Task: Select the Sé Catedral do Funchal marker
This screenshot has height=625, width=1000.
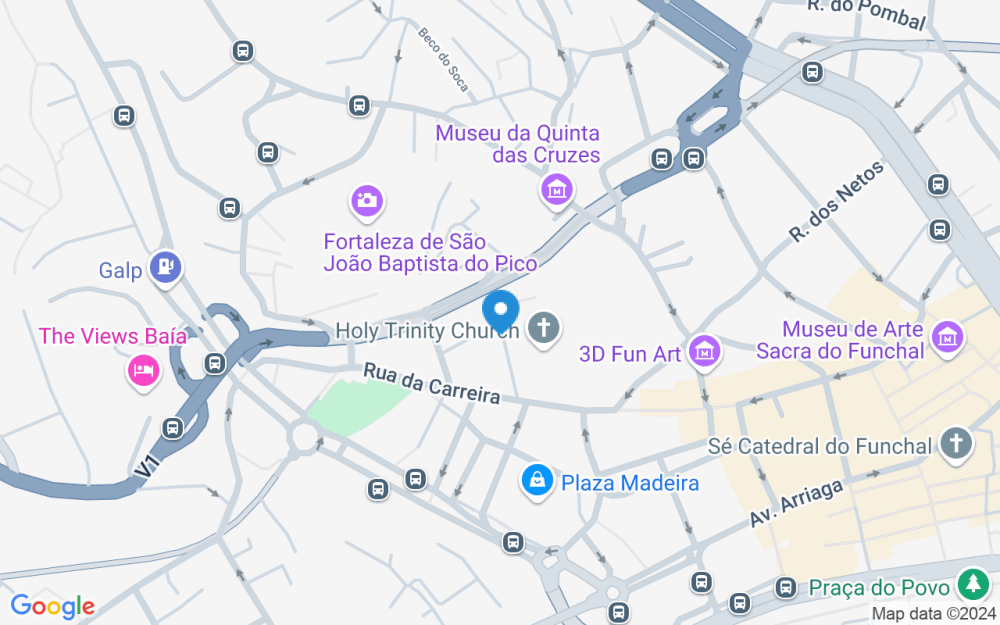Action: tap(956, 444)
